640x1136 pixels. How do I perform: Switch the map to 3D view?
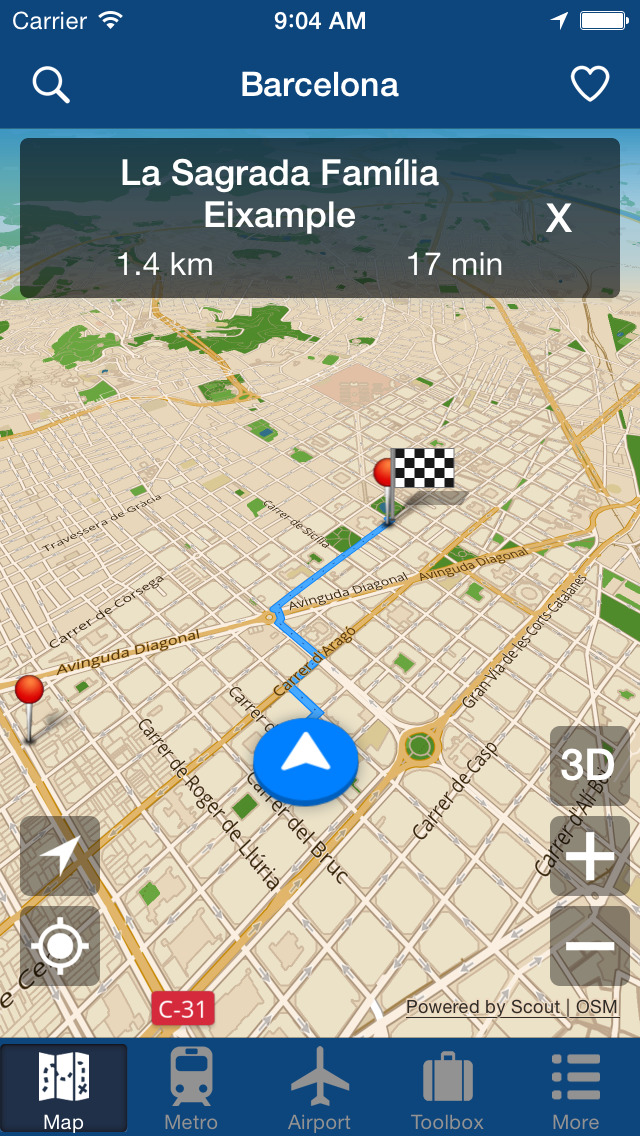coord(589,766)
